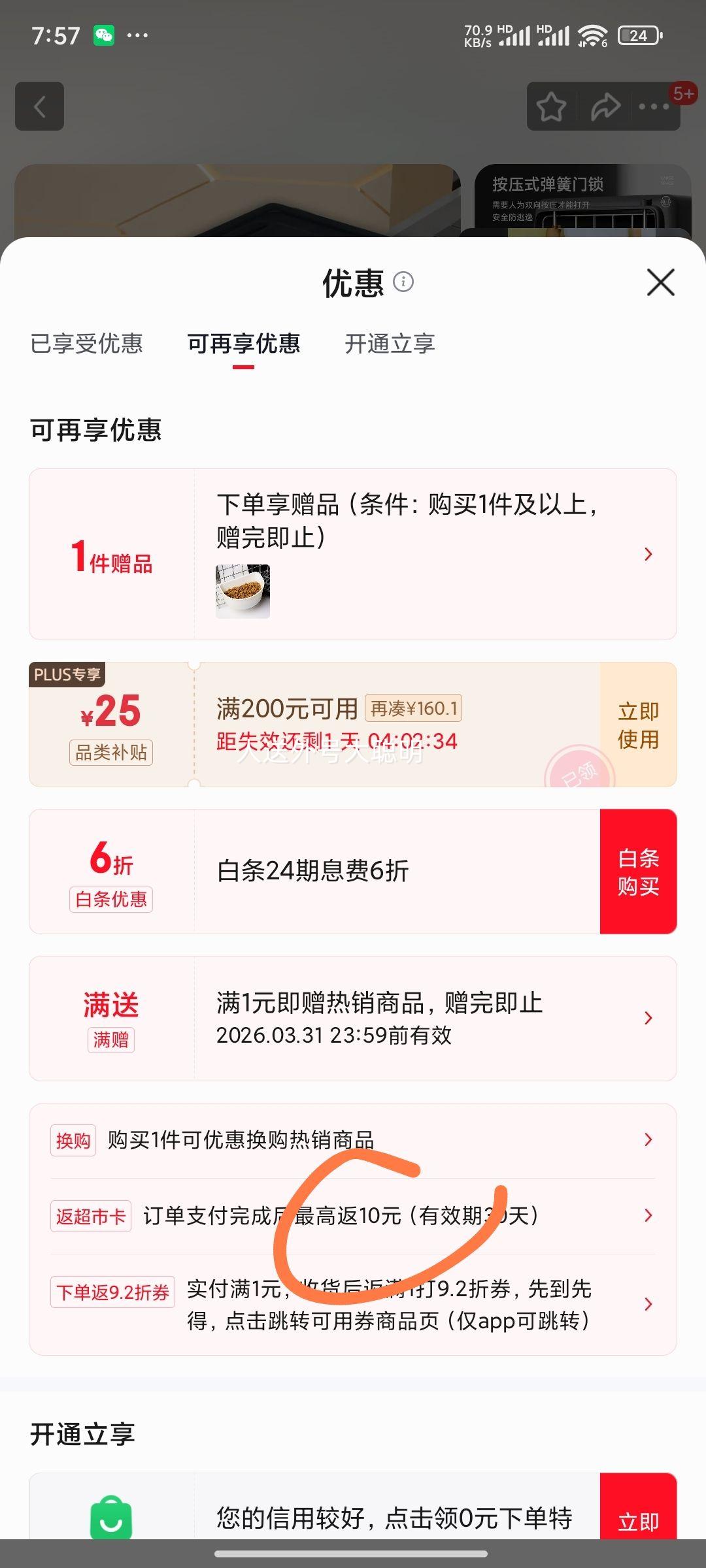Viewport: 706px width, 1568px height.
Task: Tap the star icon to favorite the product
Action: [x=551, y=107]
